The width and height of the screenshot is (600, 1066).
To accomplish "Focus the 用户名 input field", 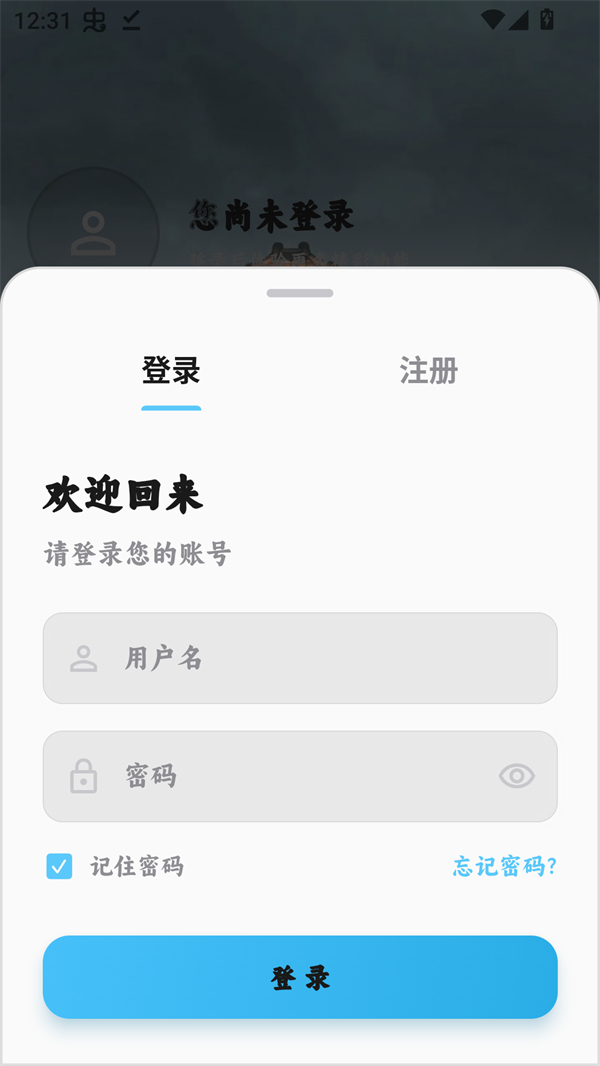I will (x=300, y=658).
